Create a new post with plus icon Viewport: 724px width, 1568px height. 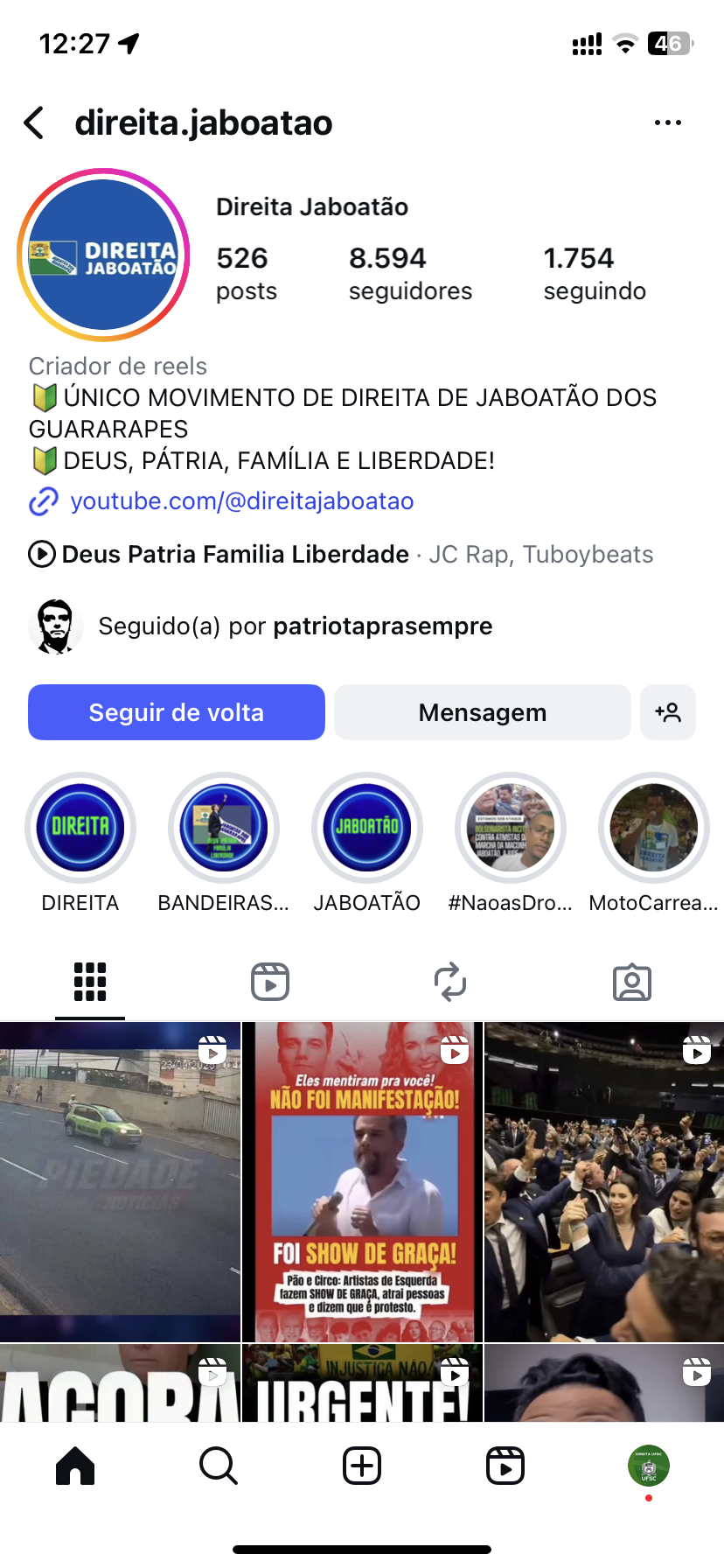tap(362, 1466)
